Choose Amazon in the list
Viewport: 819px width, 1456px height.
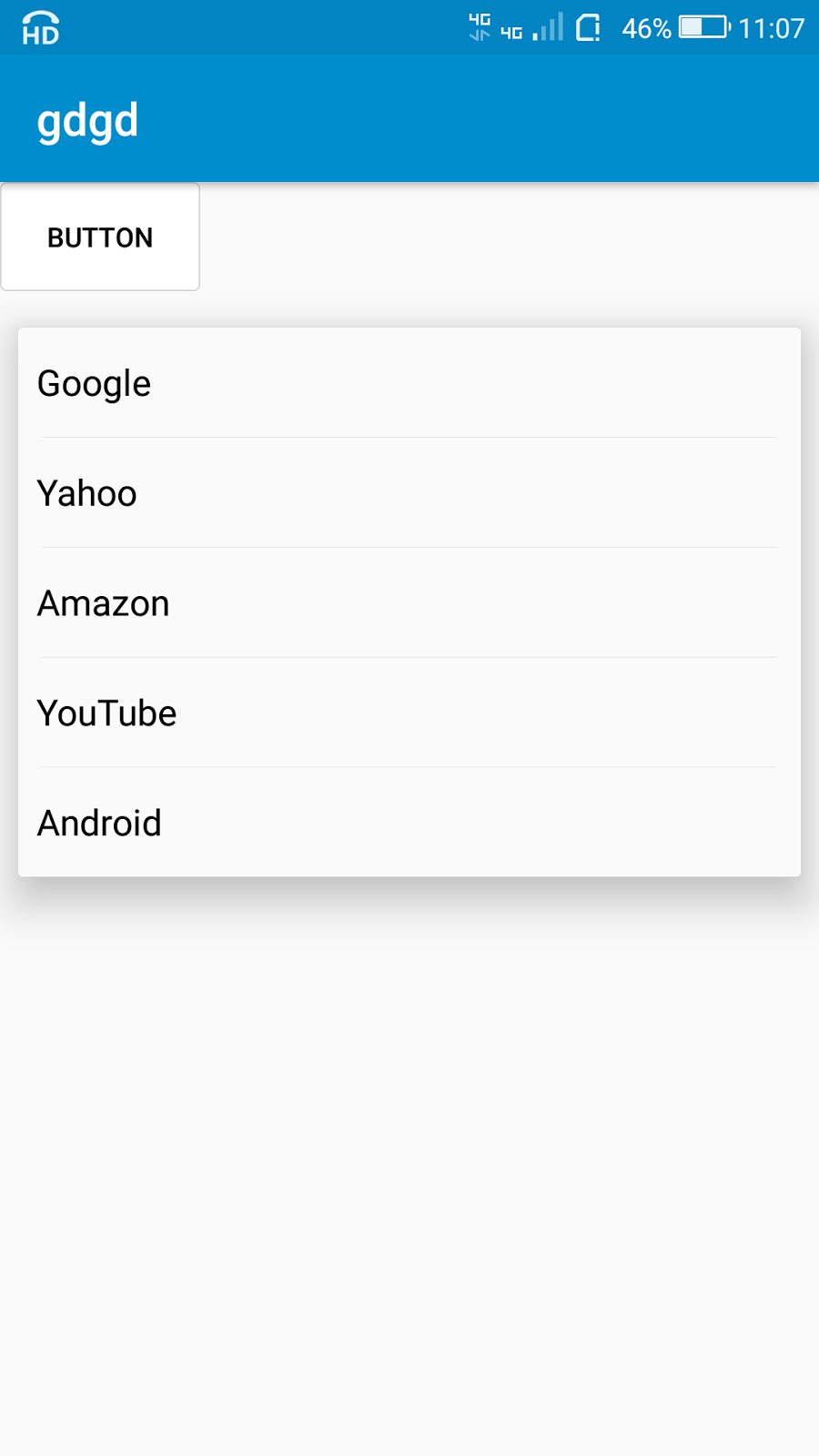pos(103,603)
